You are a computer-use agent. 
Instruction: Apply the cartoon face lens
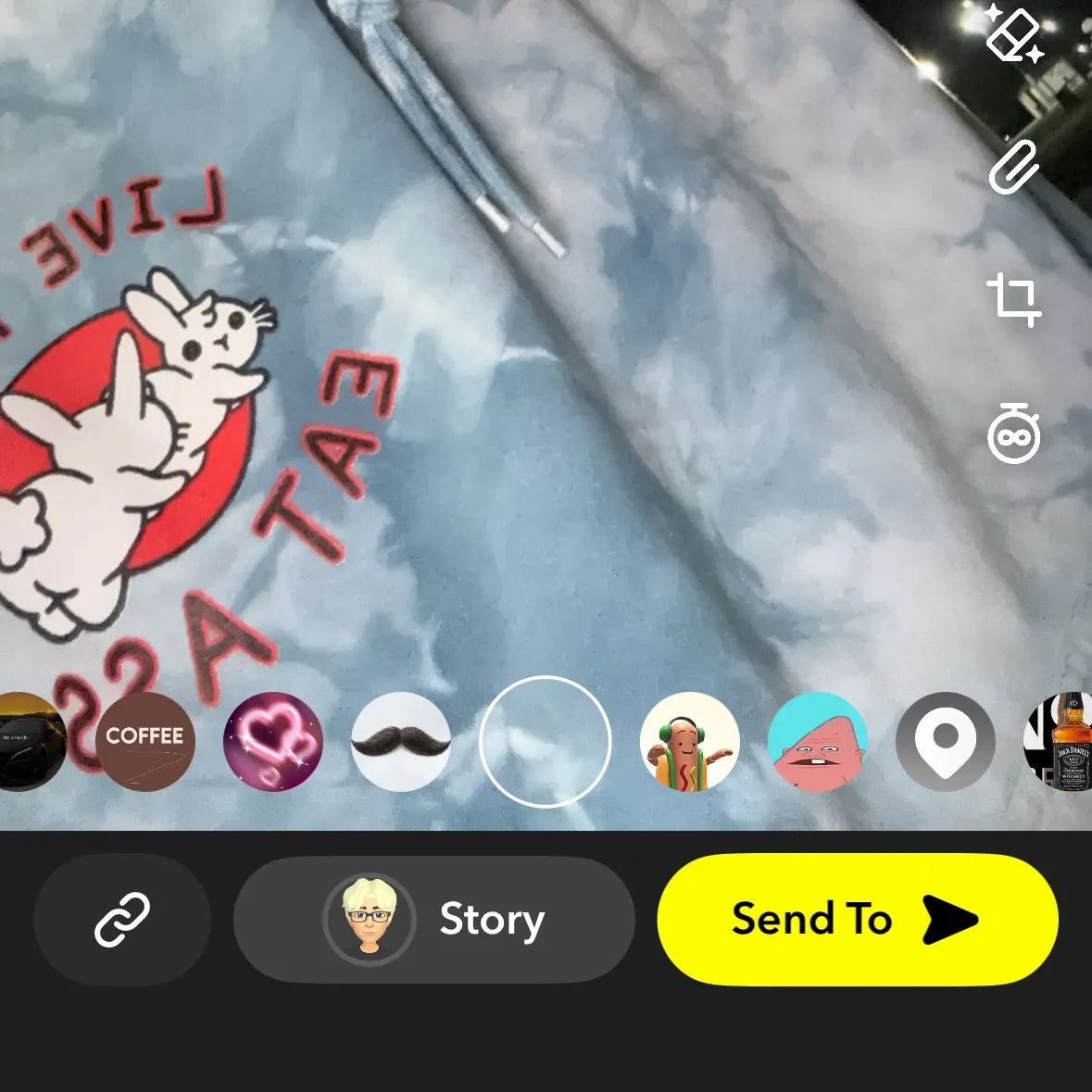tap(818, 741)
